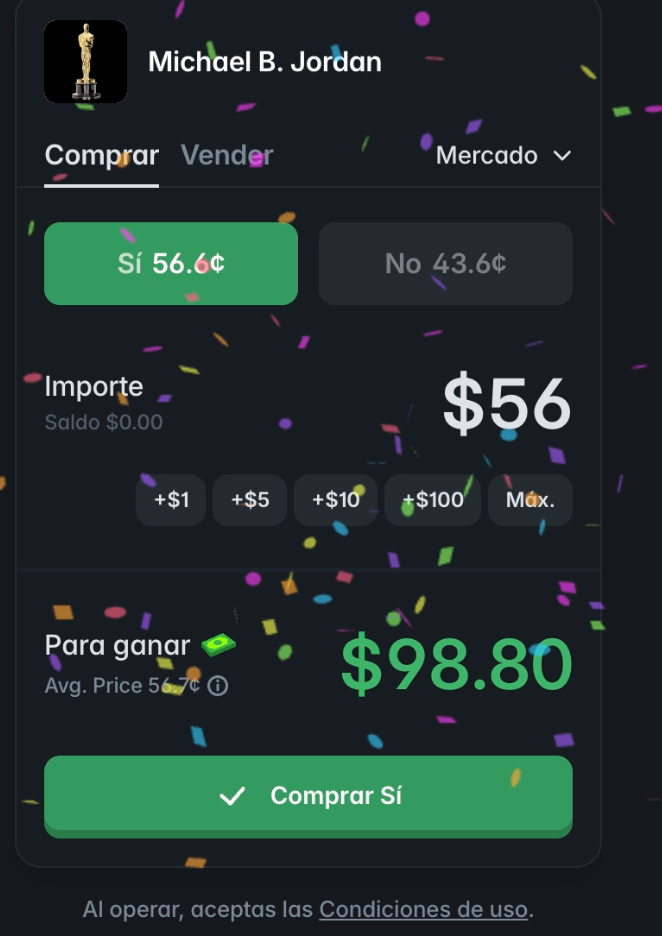Choose the No 43.6¢ outcome
Viewport: 662px width, 936px height.
[445, 264]
